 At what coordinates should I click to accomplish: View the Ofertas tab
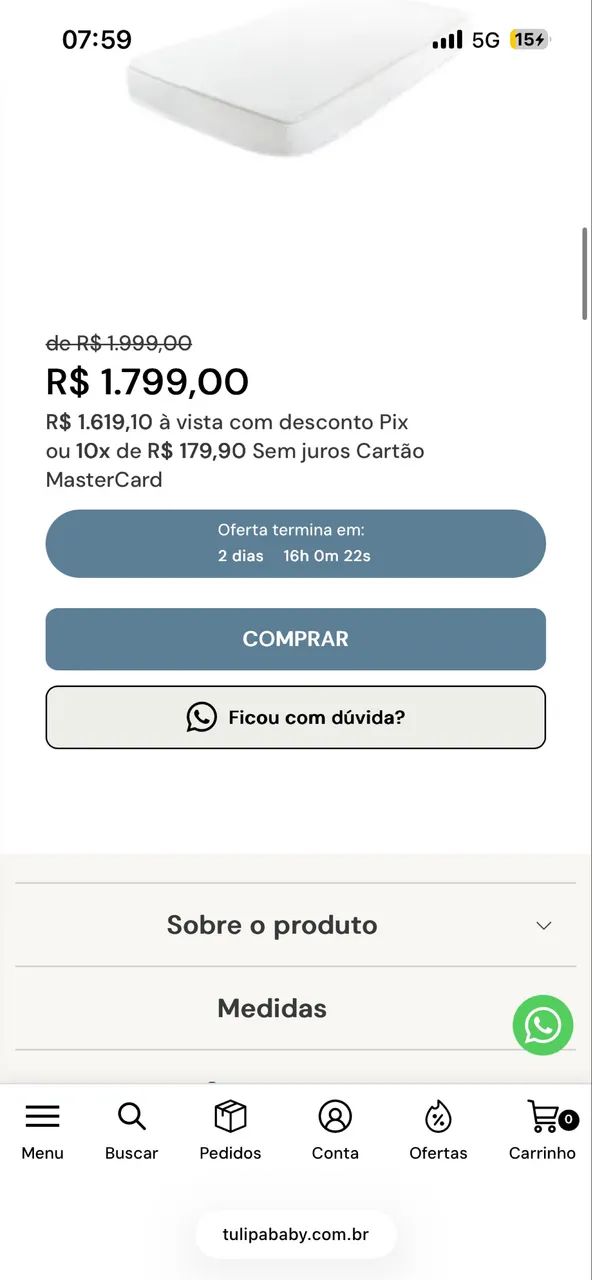tap(438, 1132)
